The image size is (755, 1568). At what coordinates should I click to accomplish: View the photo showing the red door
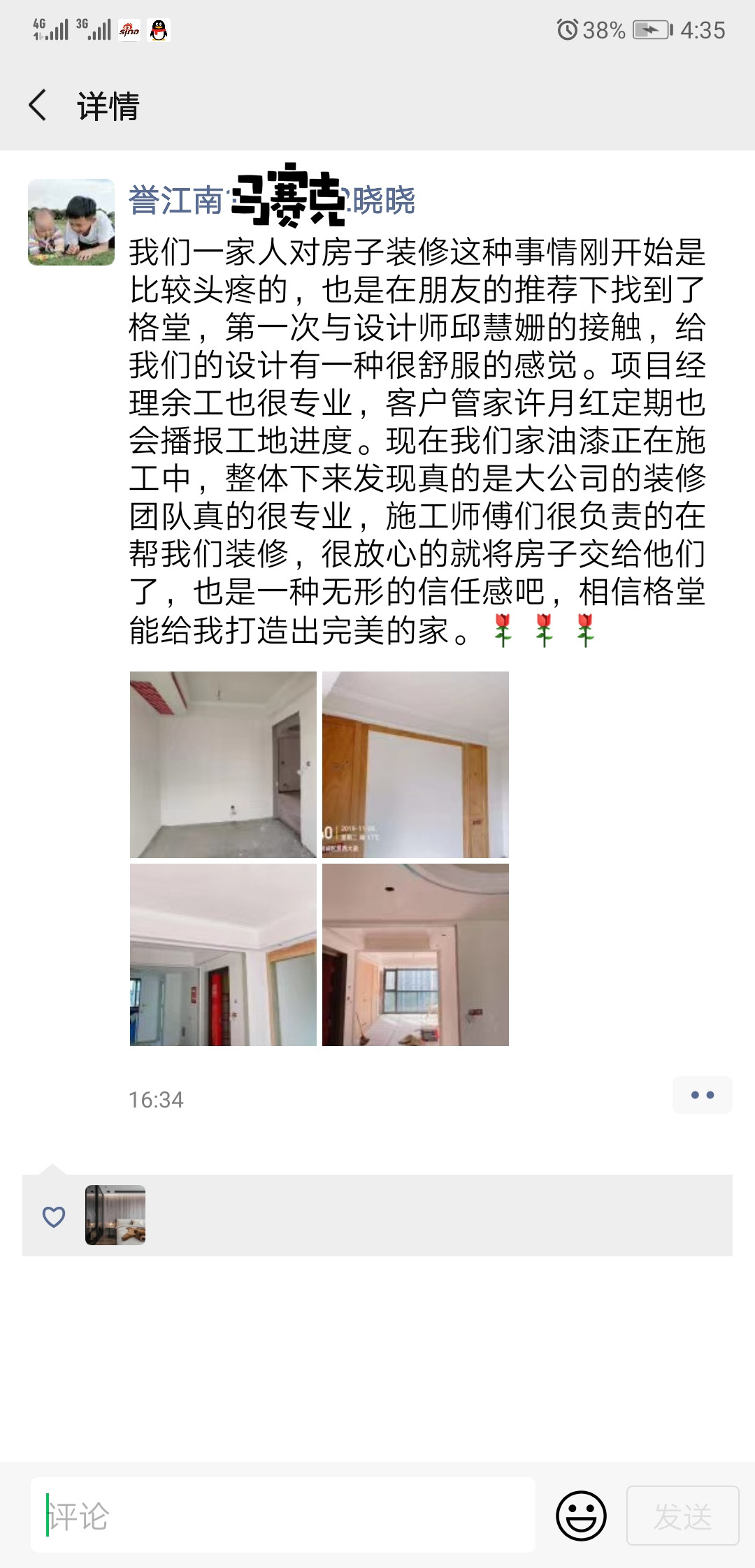223,954
